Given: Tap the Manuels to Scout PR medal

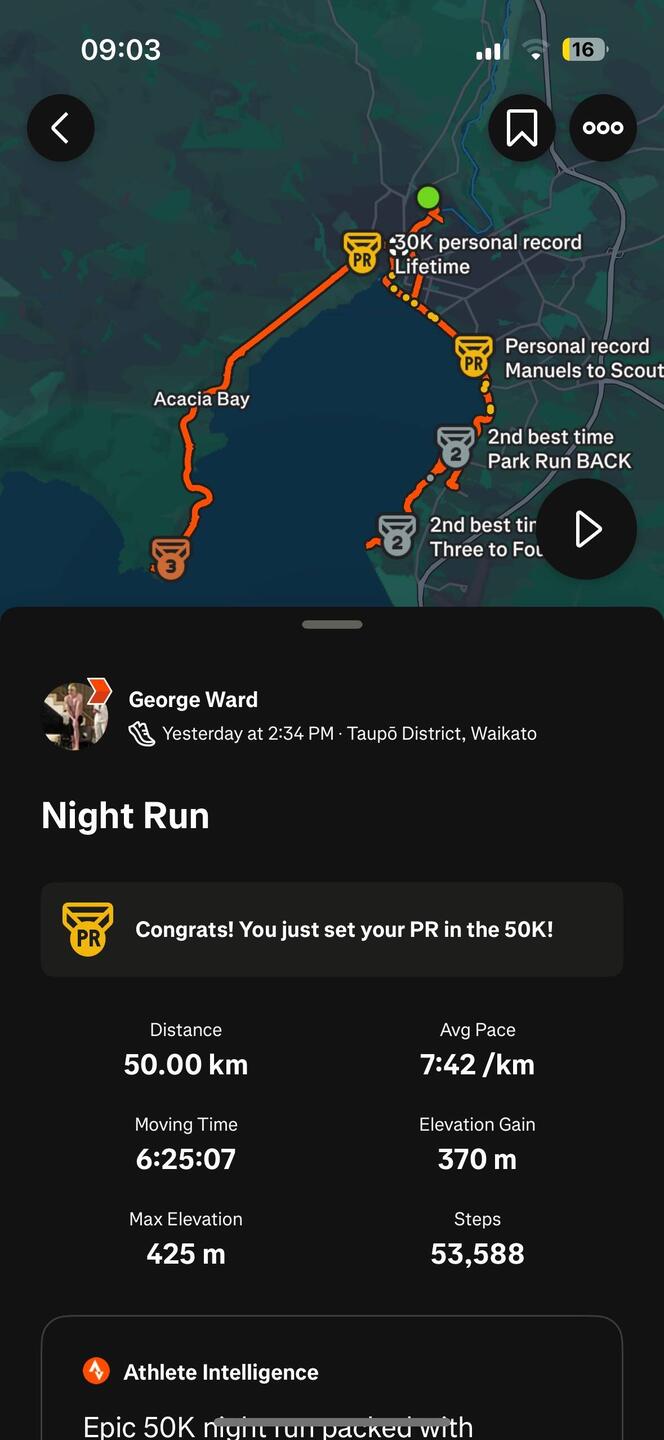Looking at the screenshot, I should click(x=473, y=357).
